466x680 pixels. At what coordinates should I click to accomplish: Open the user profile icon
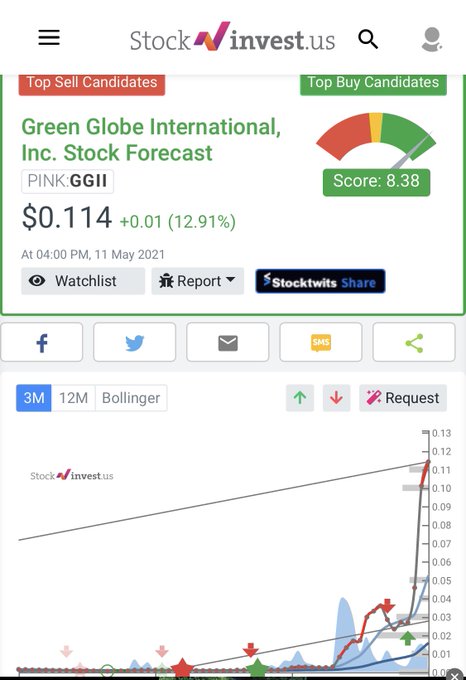432,39
